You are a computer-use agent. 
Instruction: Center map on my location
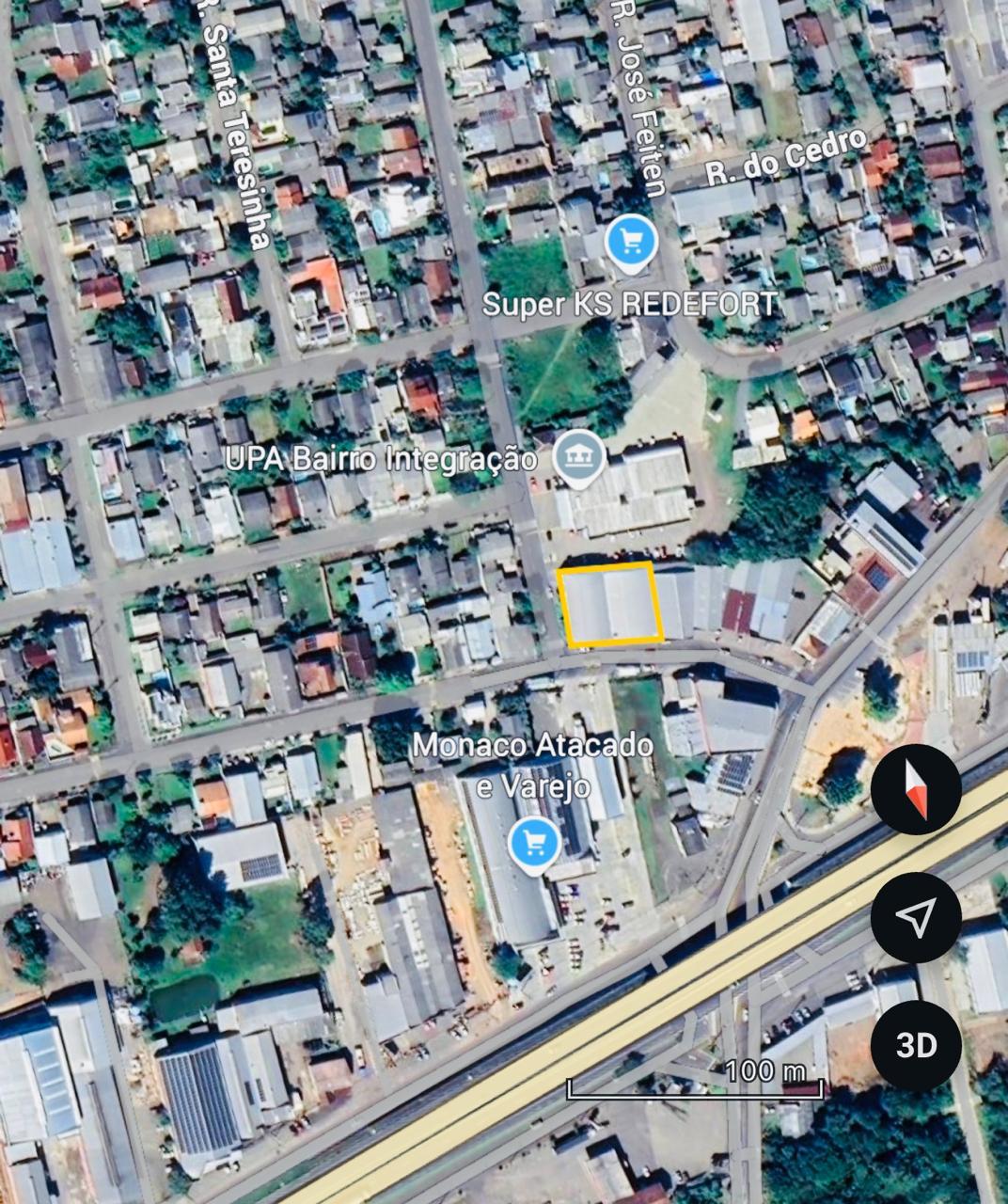click(916, 916)
